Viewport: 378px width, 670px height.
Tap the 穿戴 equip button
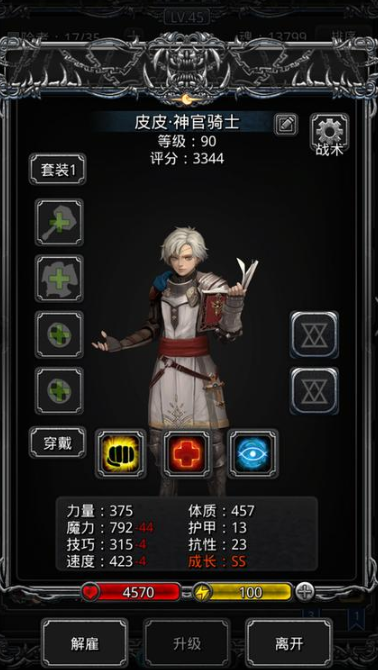point(58,442)
